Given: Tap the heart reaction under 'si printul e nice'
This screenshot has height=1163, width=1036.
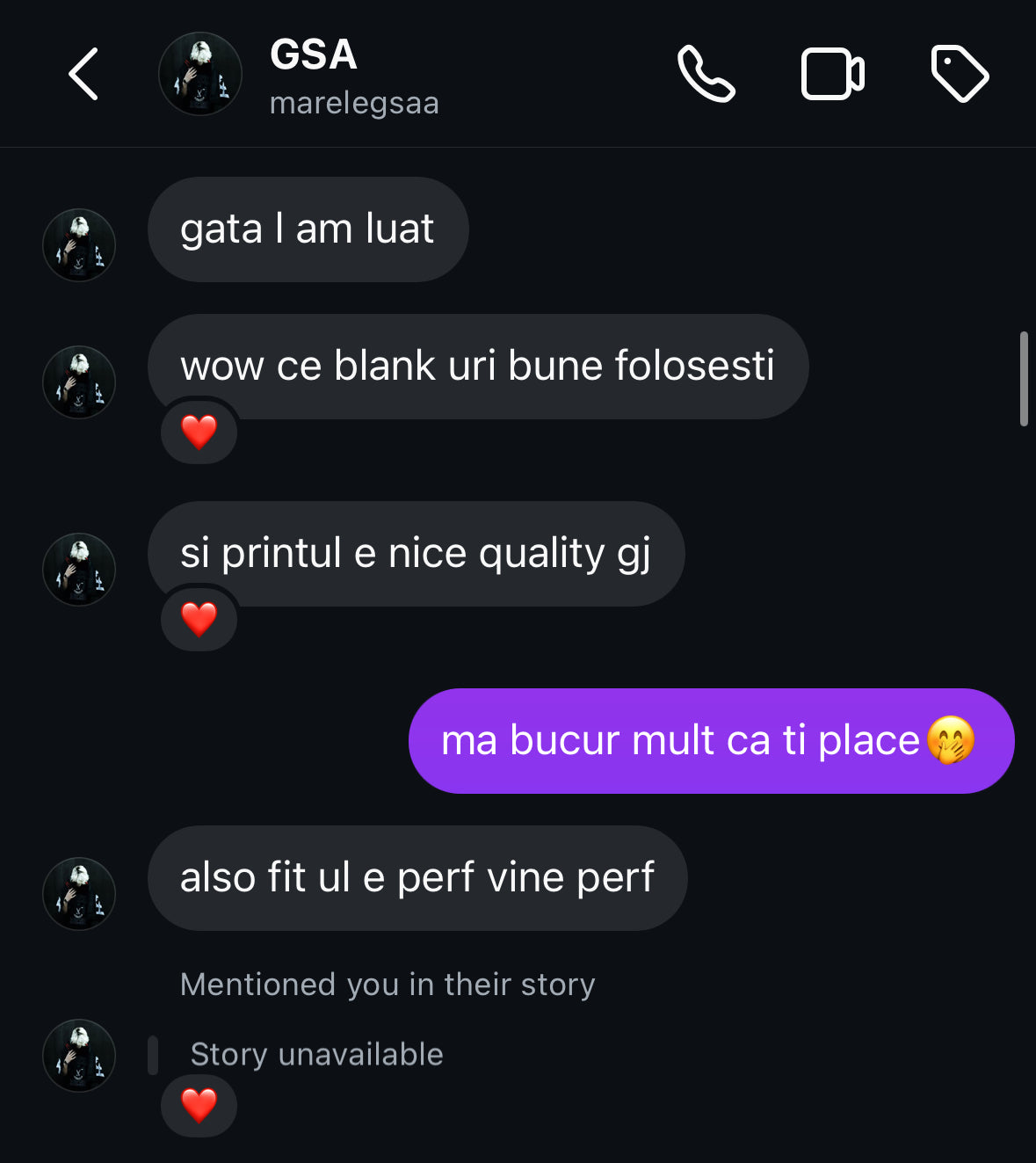Looking at the screenshot, I should (199, 619).
